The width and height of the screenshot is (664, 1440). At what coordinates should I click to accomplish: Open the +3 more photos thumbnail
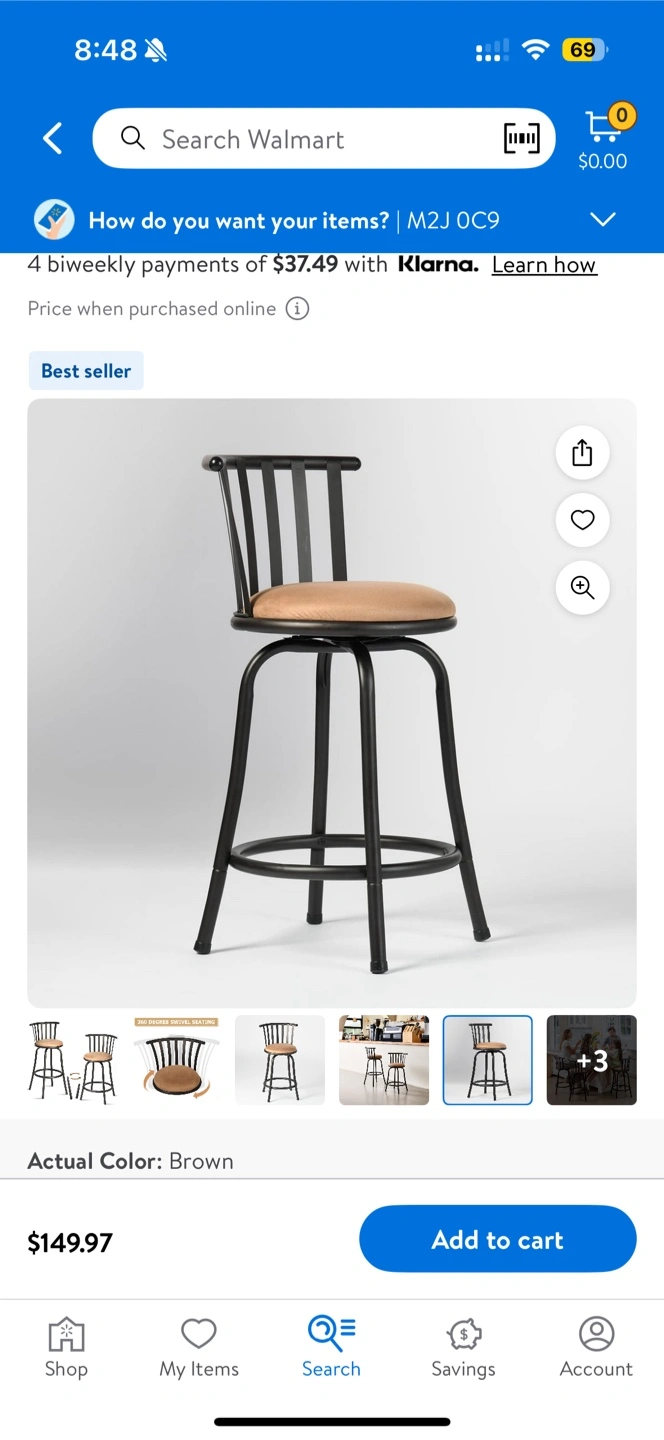(591, 1060)
